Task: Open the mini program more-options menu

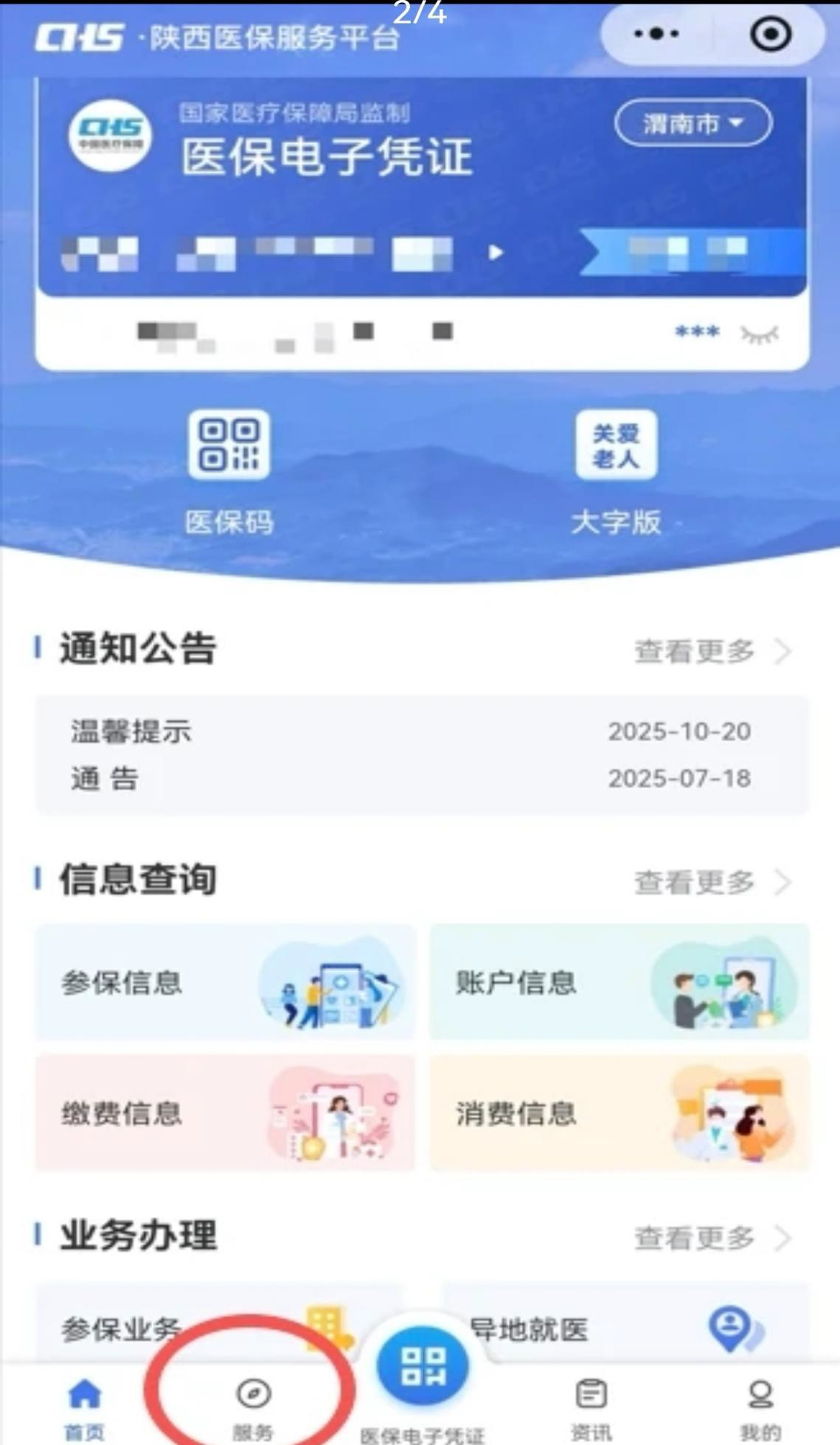Action: 656,34
